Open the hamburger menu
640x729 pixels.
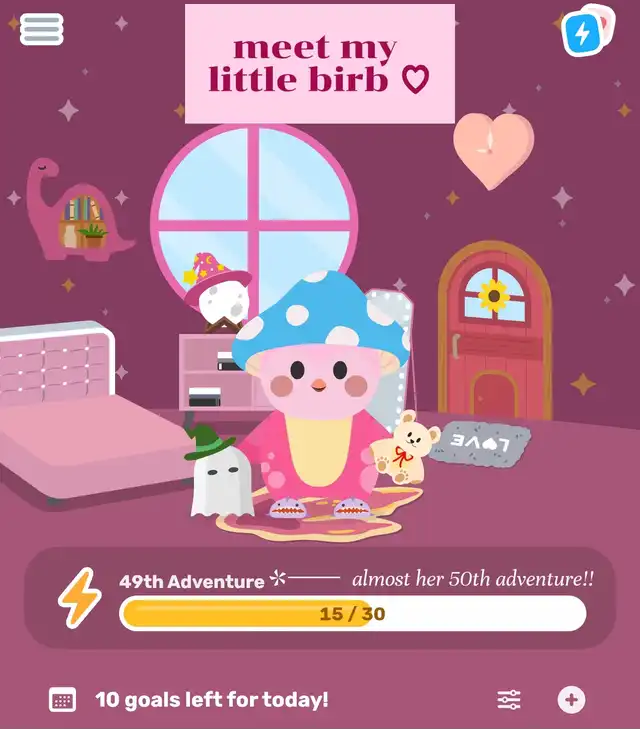click(x=42, y=29)
